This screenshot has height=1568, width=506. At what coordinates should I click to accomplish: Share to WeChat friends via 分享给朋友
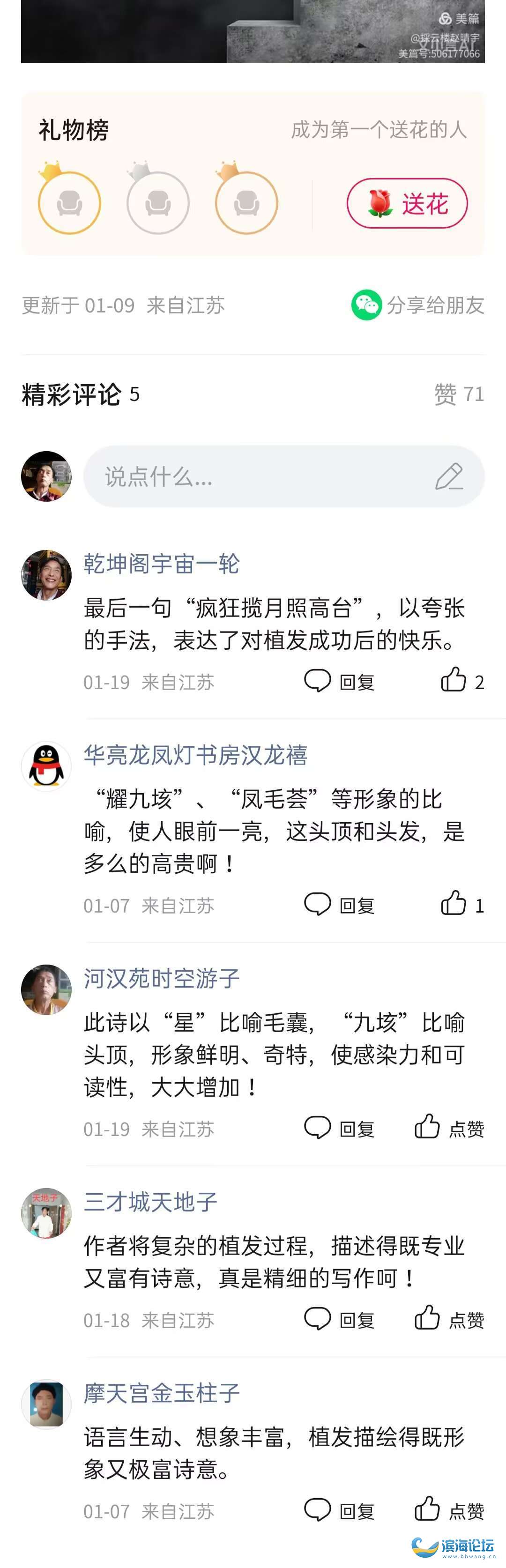(418, 305)
